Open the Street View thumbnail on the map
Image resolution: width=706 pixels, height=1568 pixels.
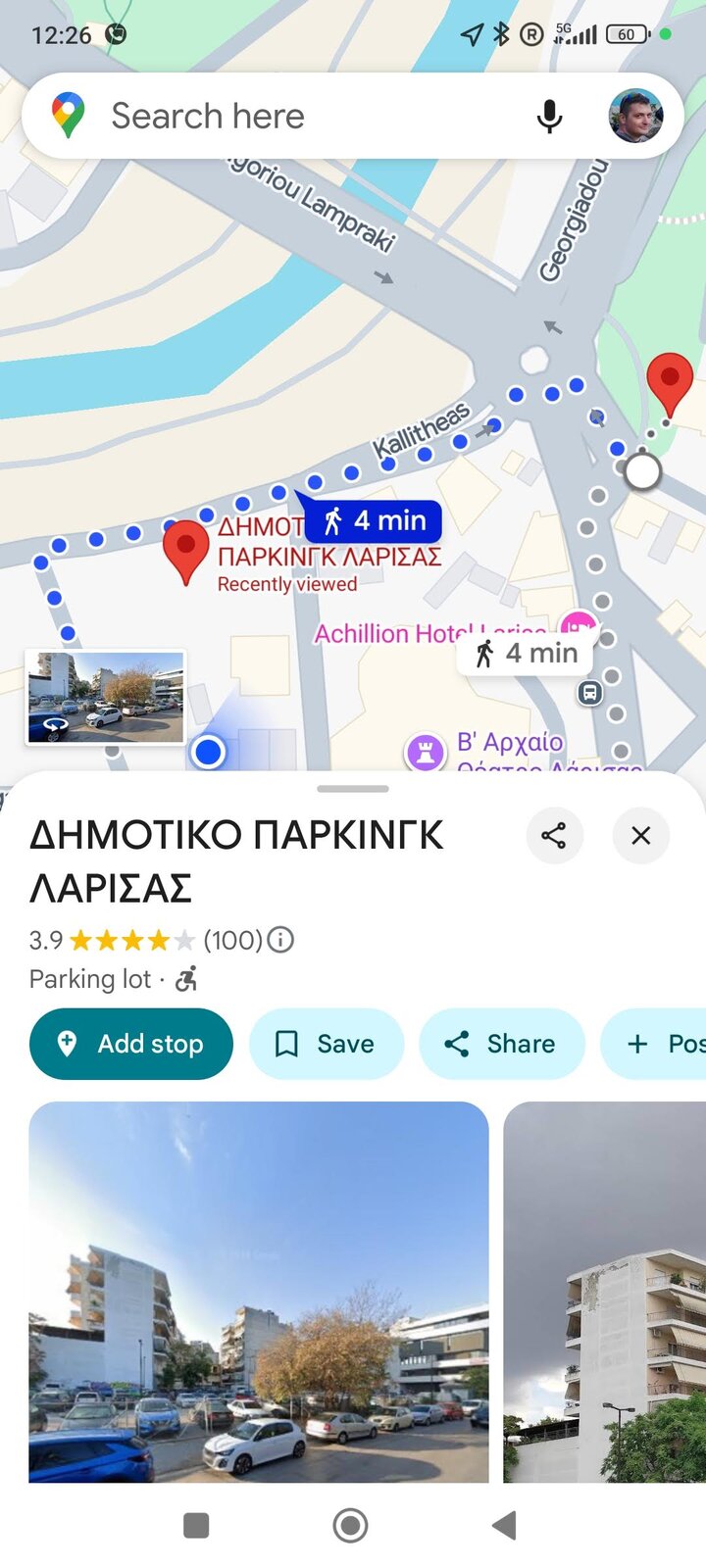point(105,698)
